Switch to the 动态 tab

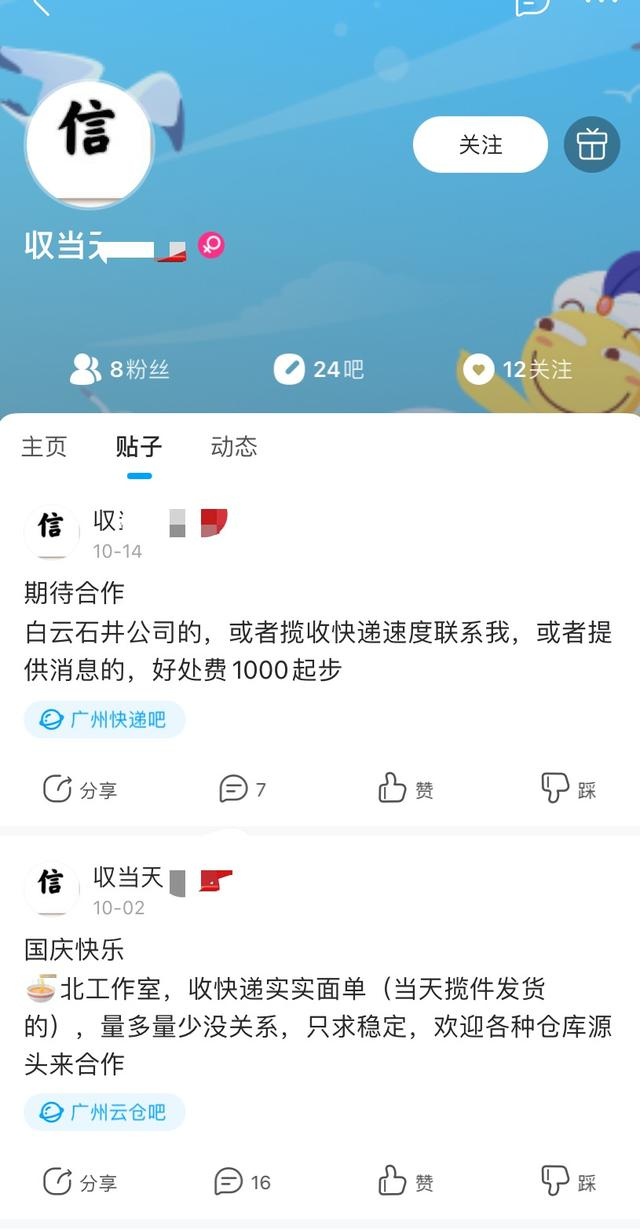(x=234, y=446)
